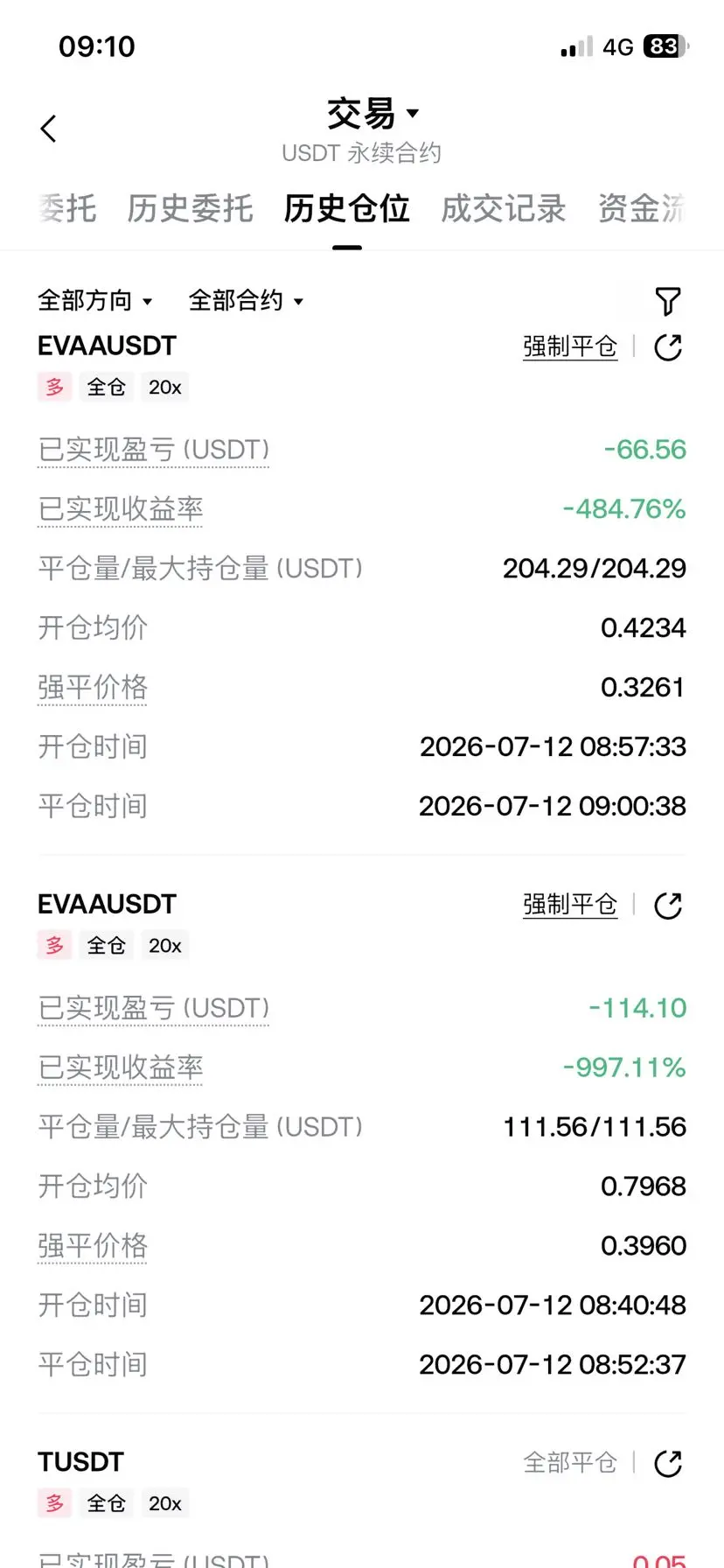The height and width of the screenshot is (1568, 724).
Task: Expand the 全部方向 filter dropdown
Action: 95,301
